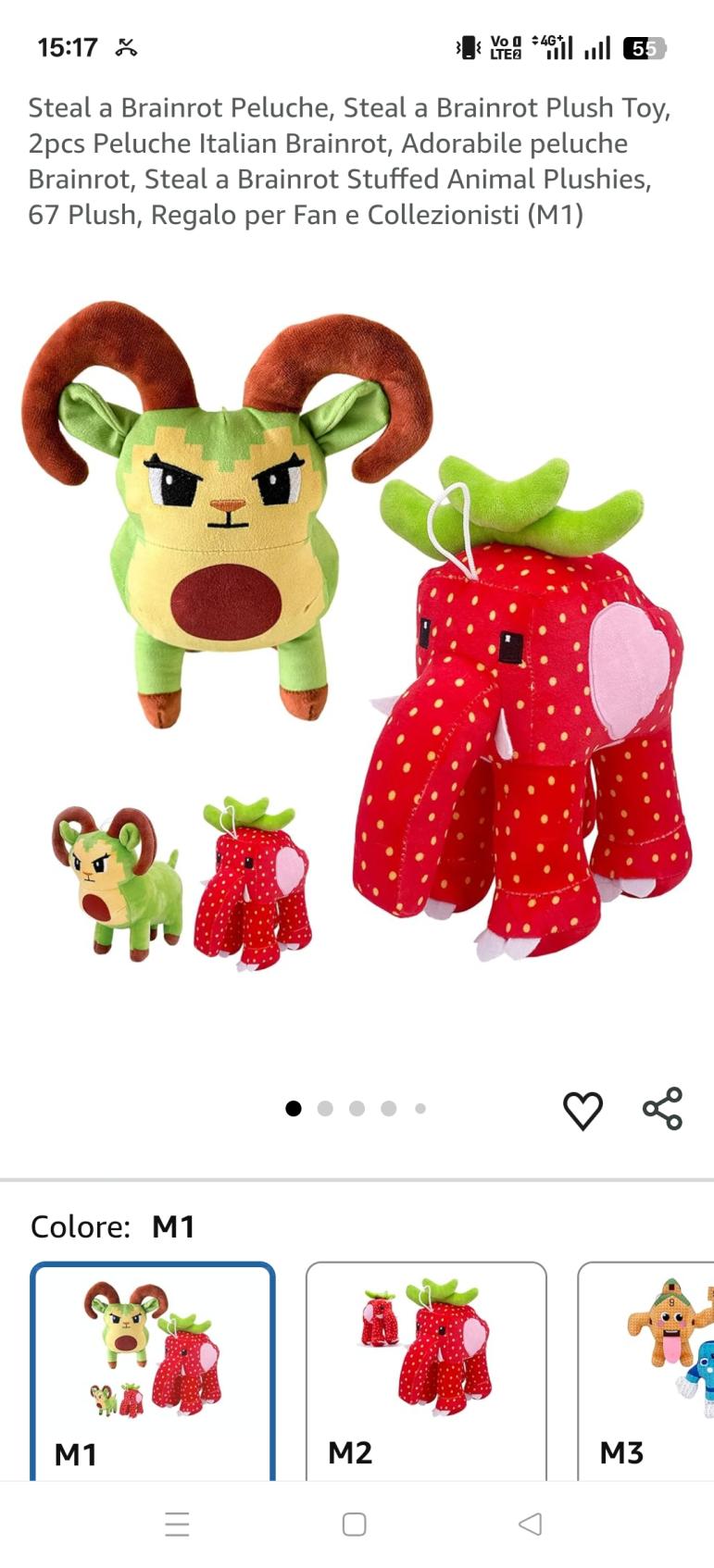Go back with the system back button

530,1524
